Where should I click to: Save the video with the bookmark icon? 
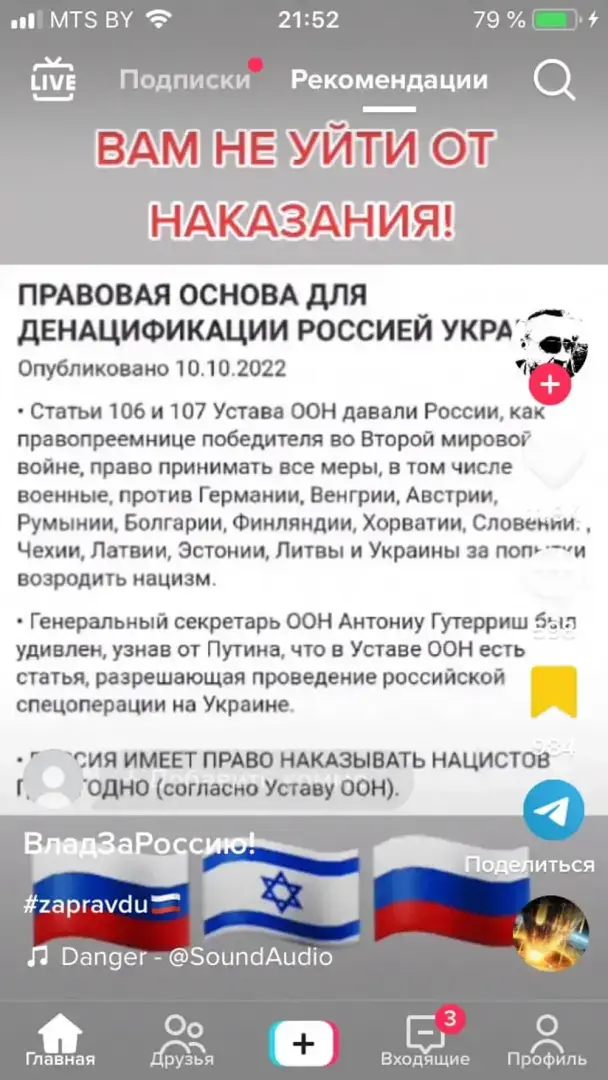point(553,692)
